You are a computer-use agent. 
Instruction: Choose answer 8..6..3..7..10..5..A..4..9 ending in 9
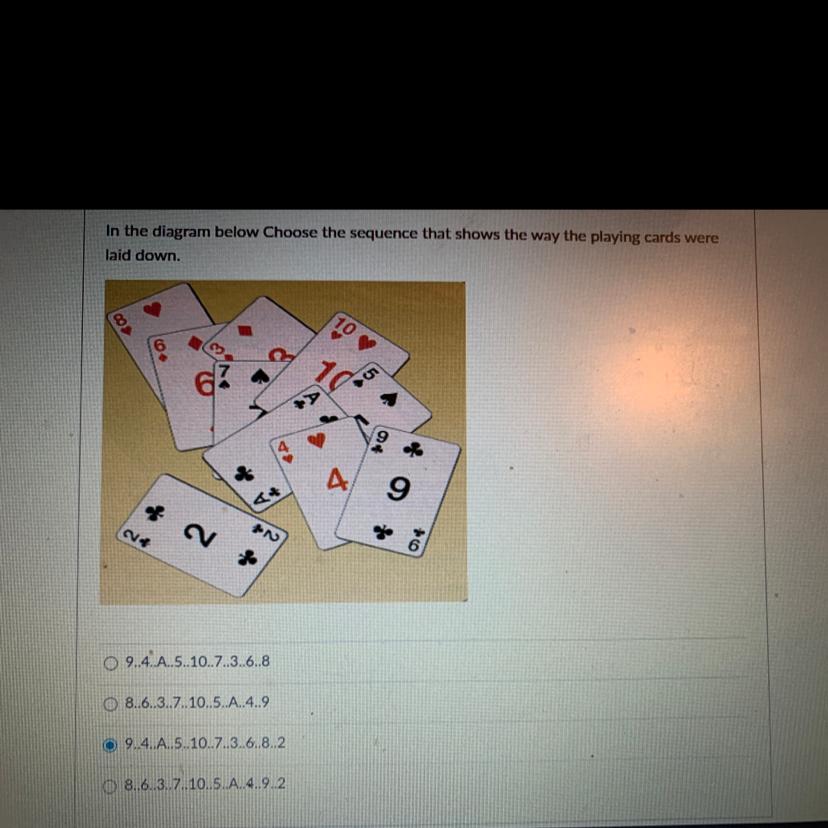coord(112,703)
